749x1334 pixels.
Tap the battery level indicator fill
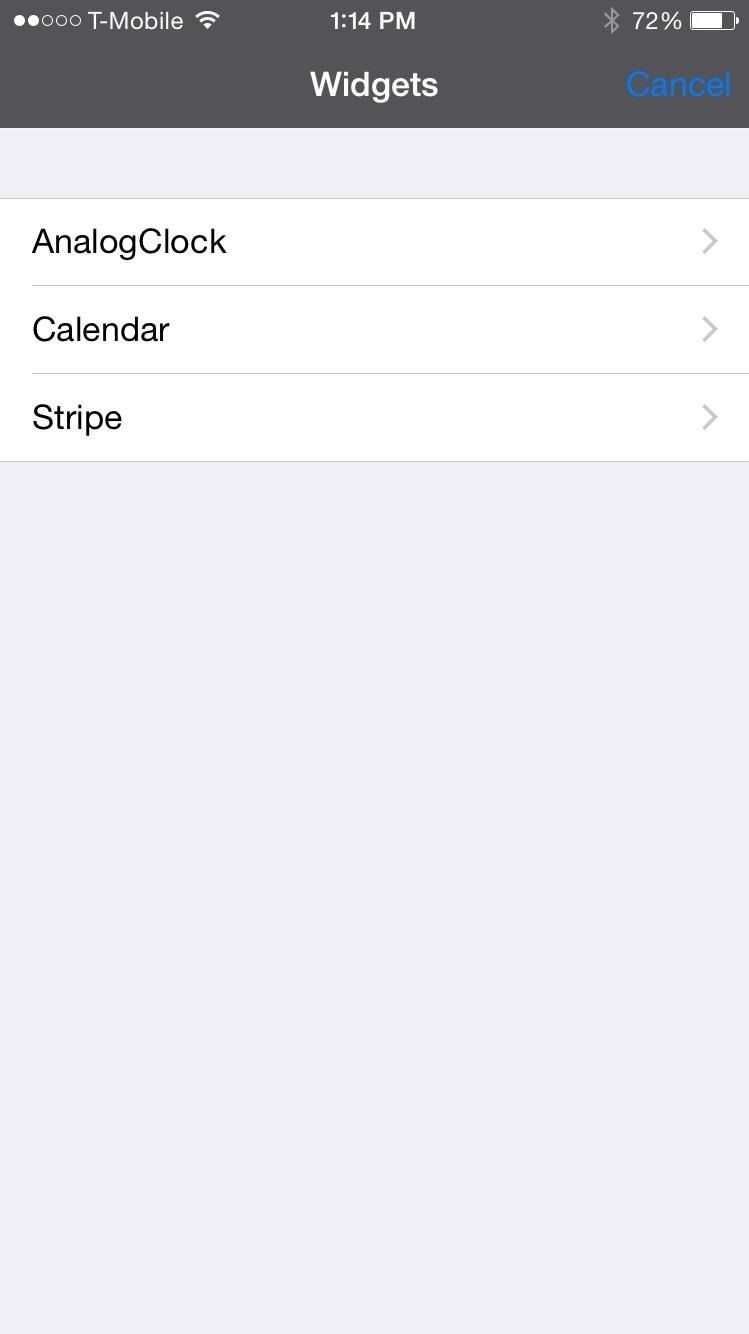click(x=708, y=19)
